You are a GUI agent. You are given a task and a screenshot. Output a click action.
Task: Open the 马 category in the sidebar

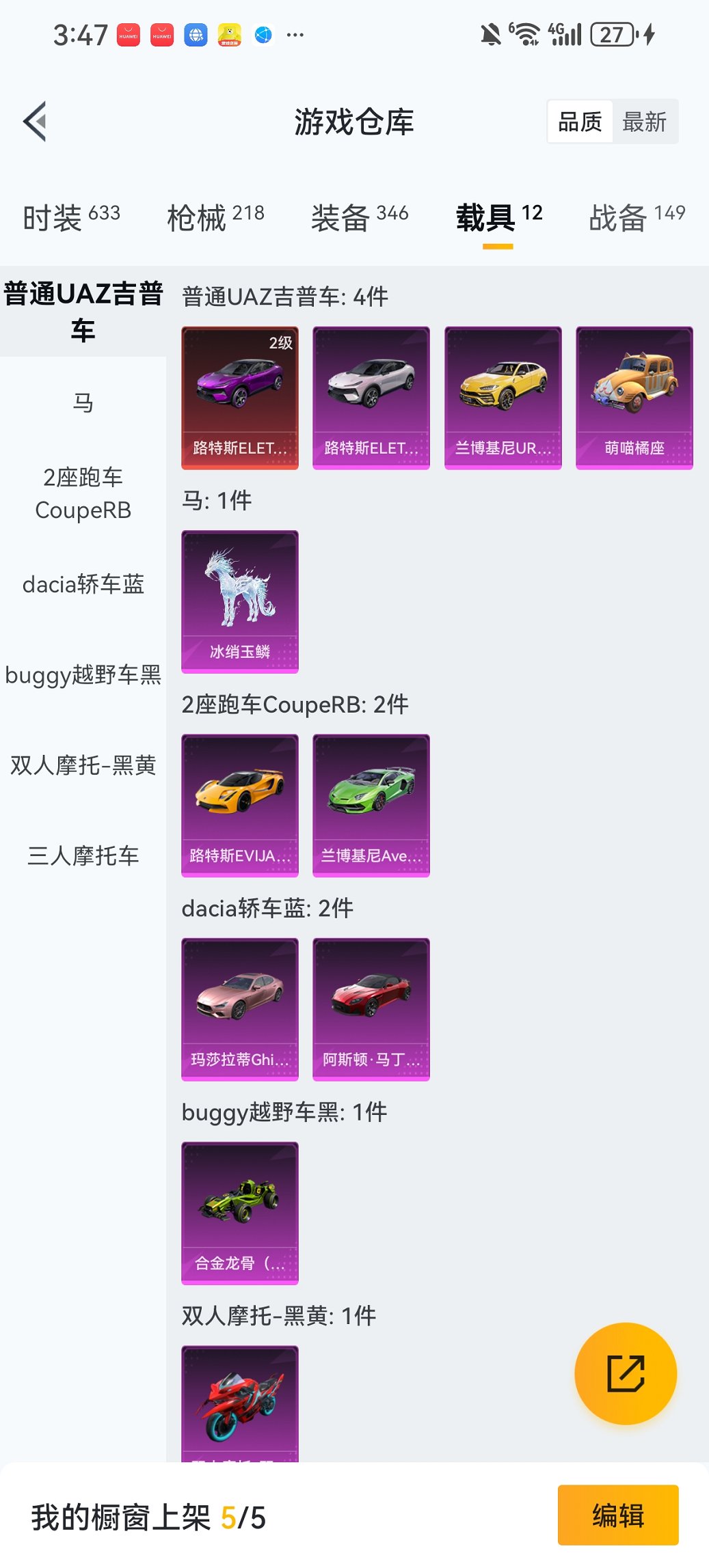tap(82, 403)
